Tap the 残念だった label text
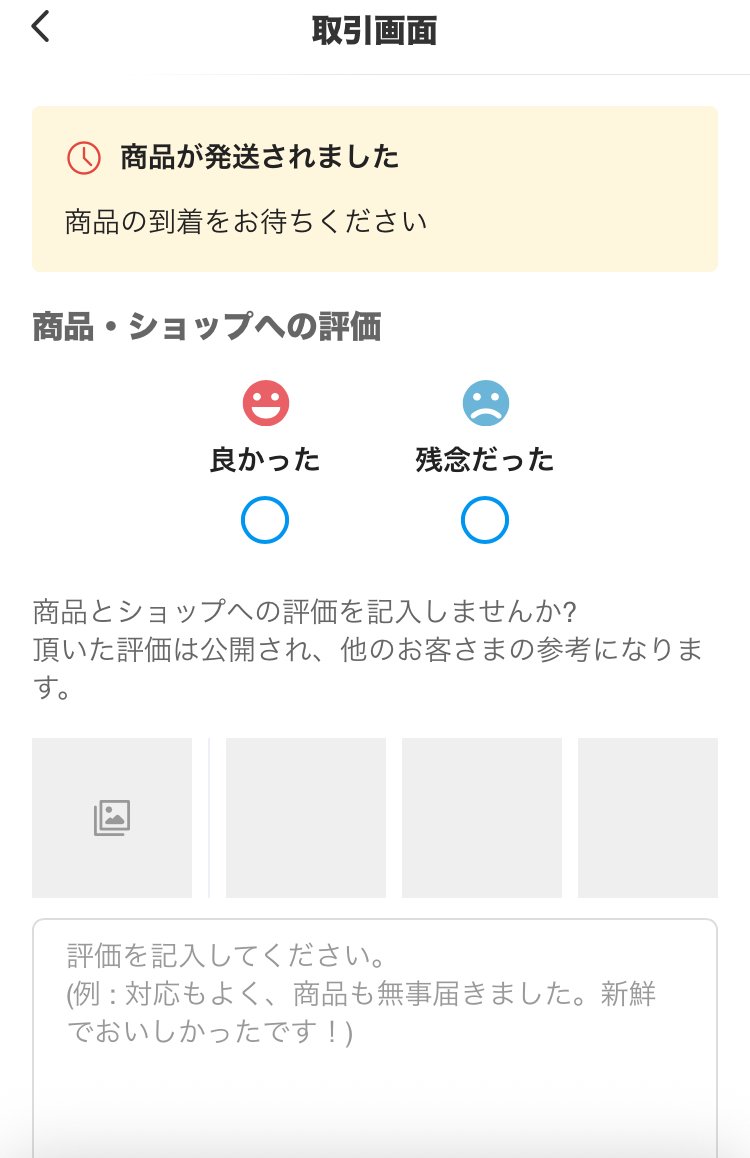 click(485, 460)
